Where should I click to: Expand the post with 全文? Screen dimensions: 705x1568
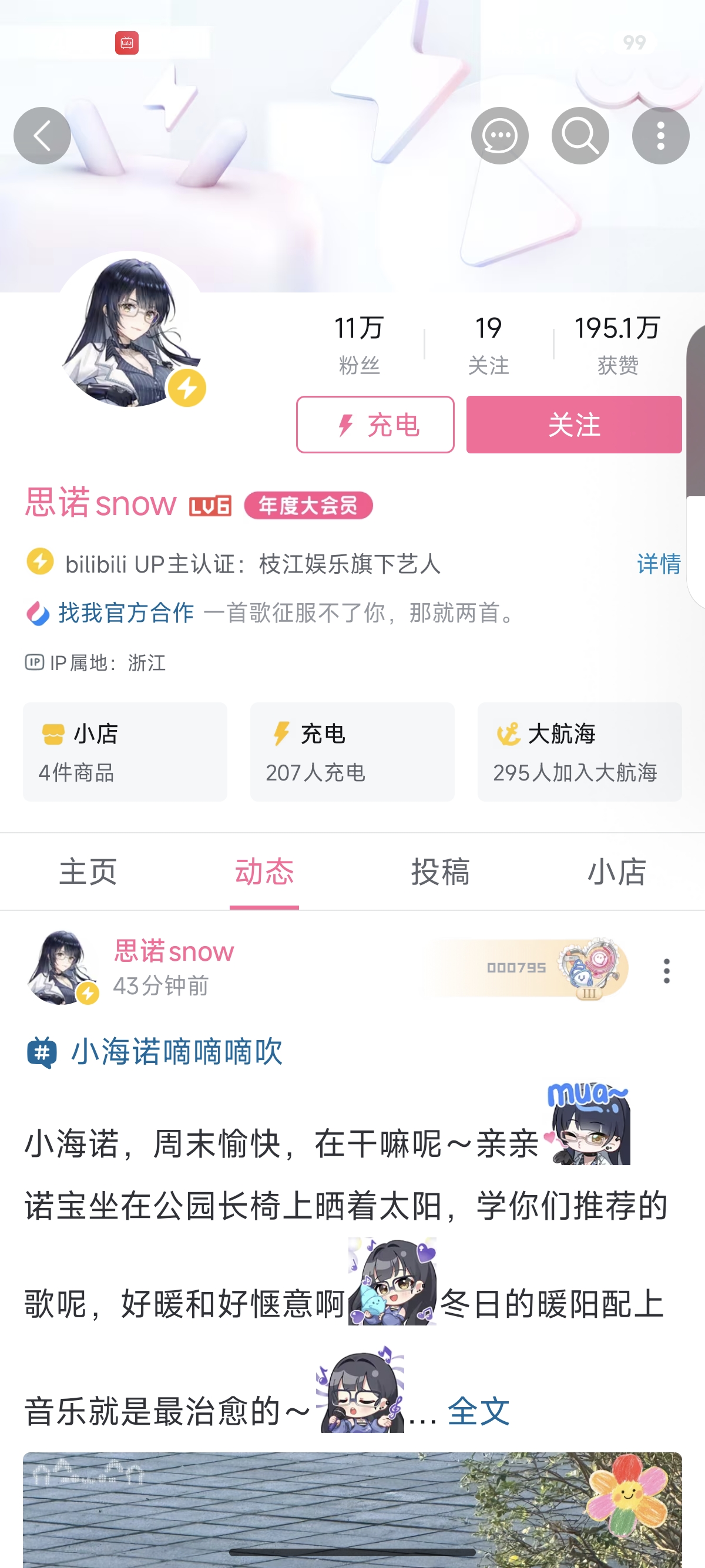479,1411
